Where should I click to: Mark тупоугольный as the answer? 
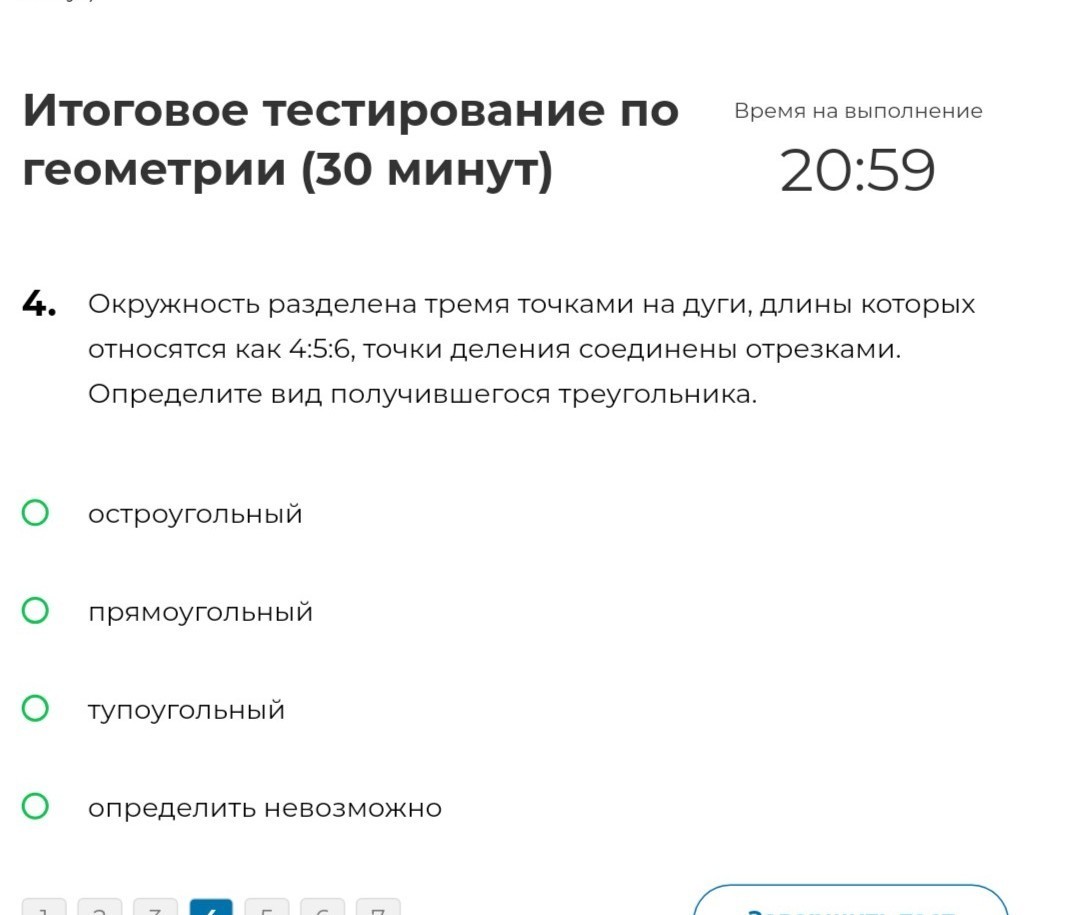click(x=35, y=709)
